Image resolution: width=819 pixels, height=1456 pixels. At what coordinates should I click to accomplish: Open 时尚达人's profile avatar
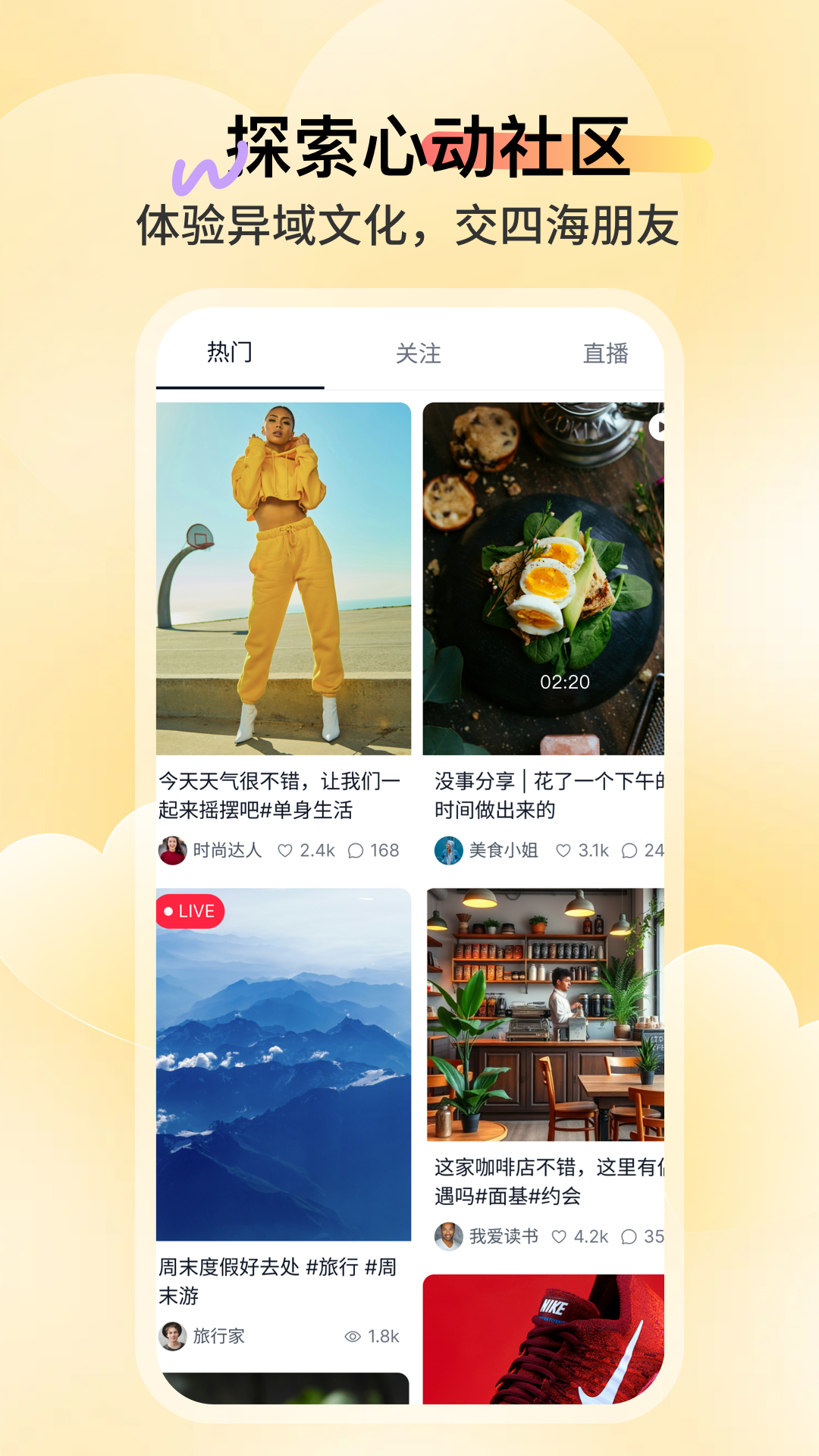(171, 850)
